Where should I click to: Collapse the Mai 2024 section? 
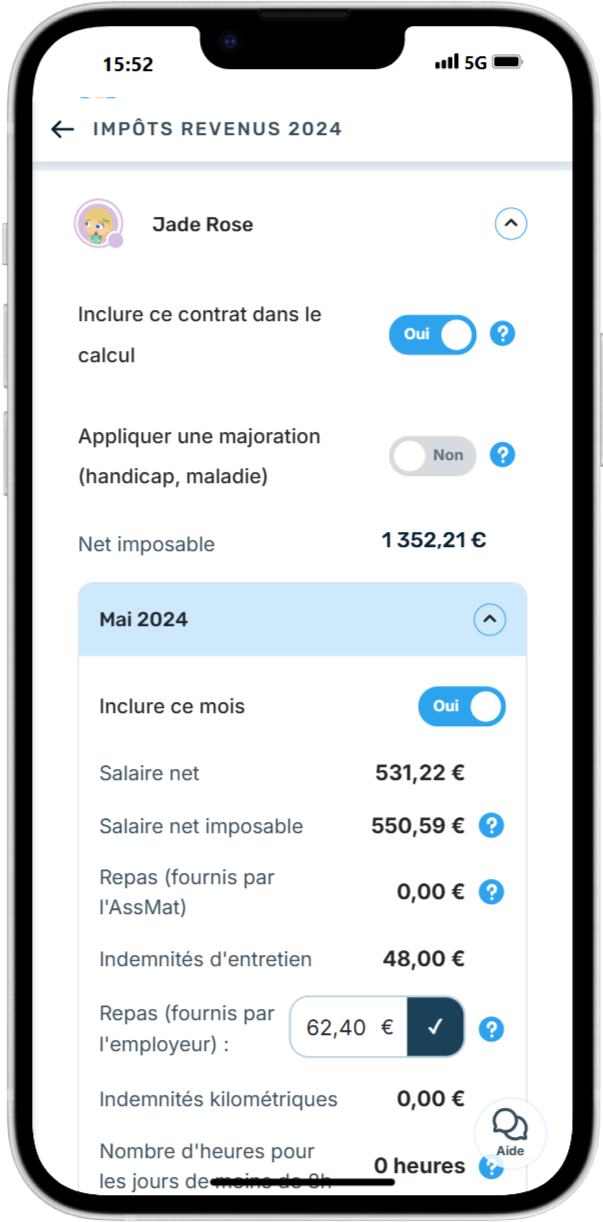point(490,620)
